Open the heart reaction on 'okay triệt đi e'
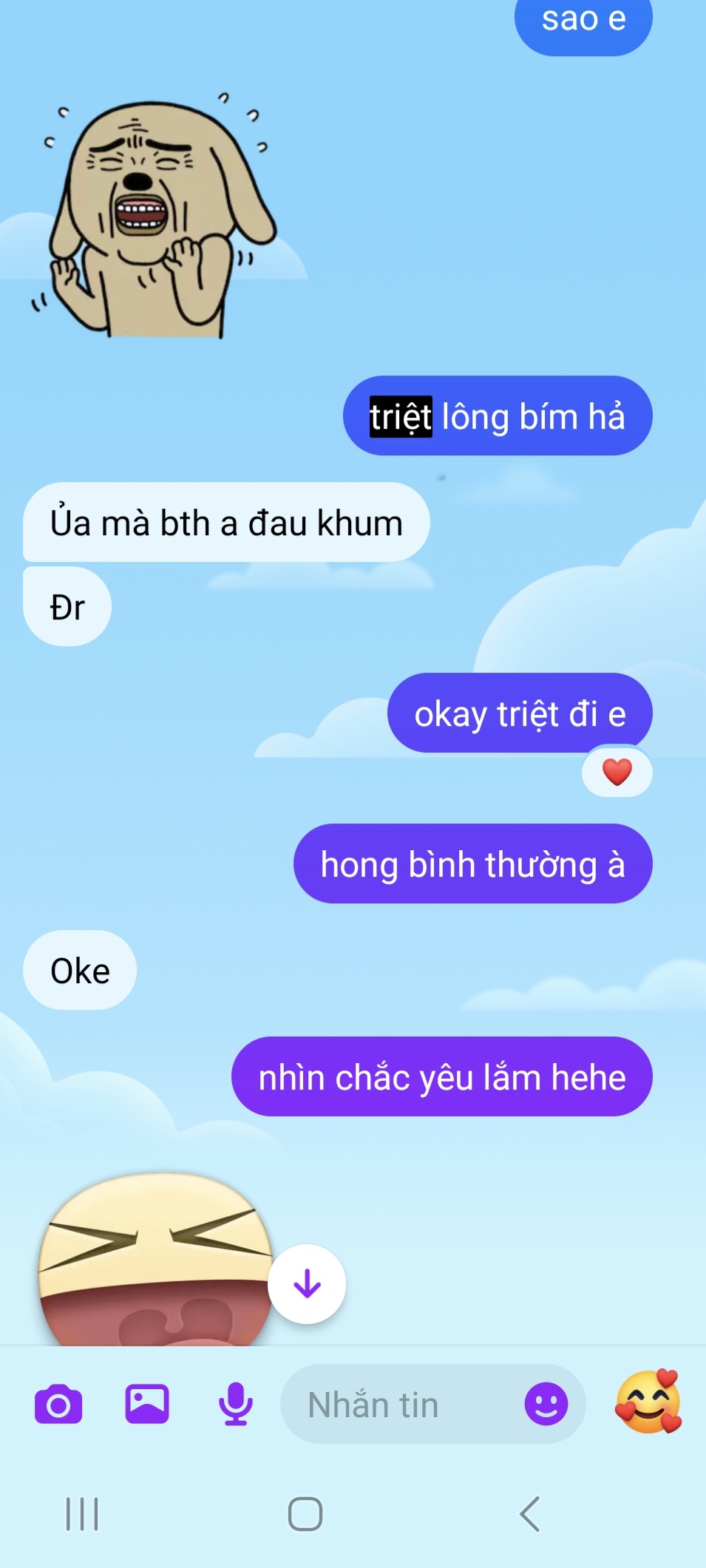Screen dimensions: 706x1568 point(618,771)
